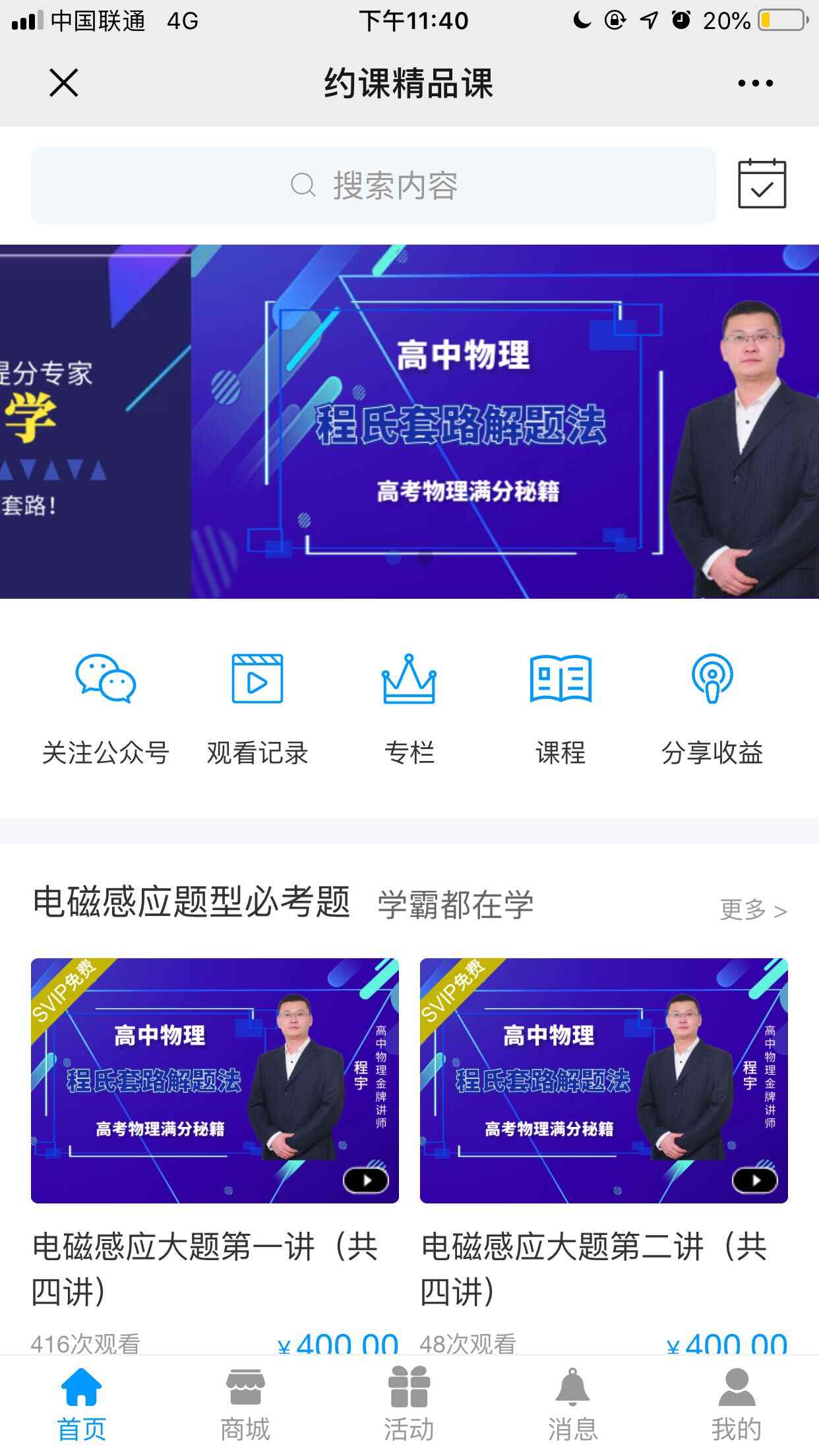Viewport: 819px width, 1456px height.
Task: Close the 约课精品课 page
Action: 64,83
